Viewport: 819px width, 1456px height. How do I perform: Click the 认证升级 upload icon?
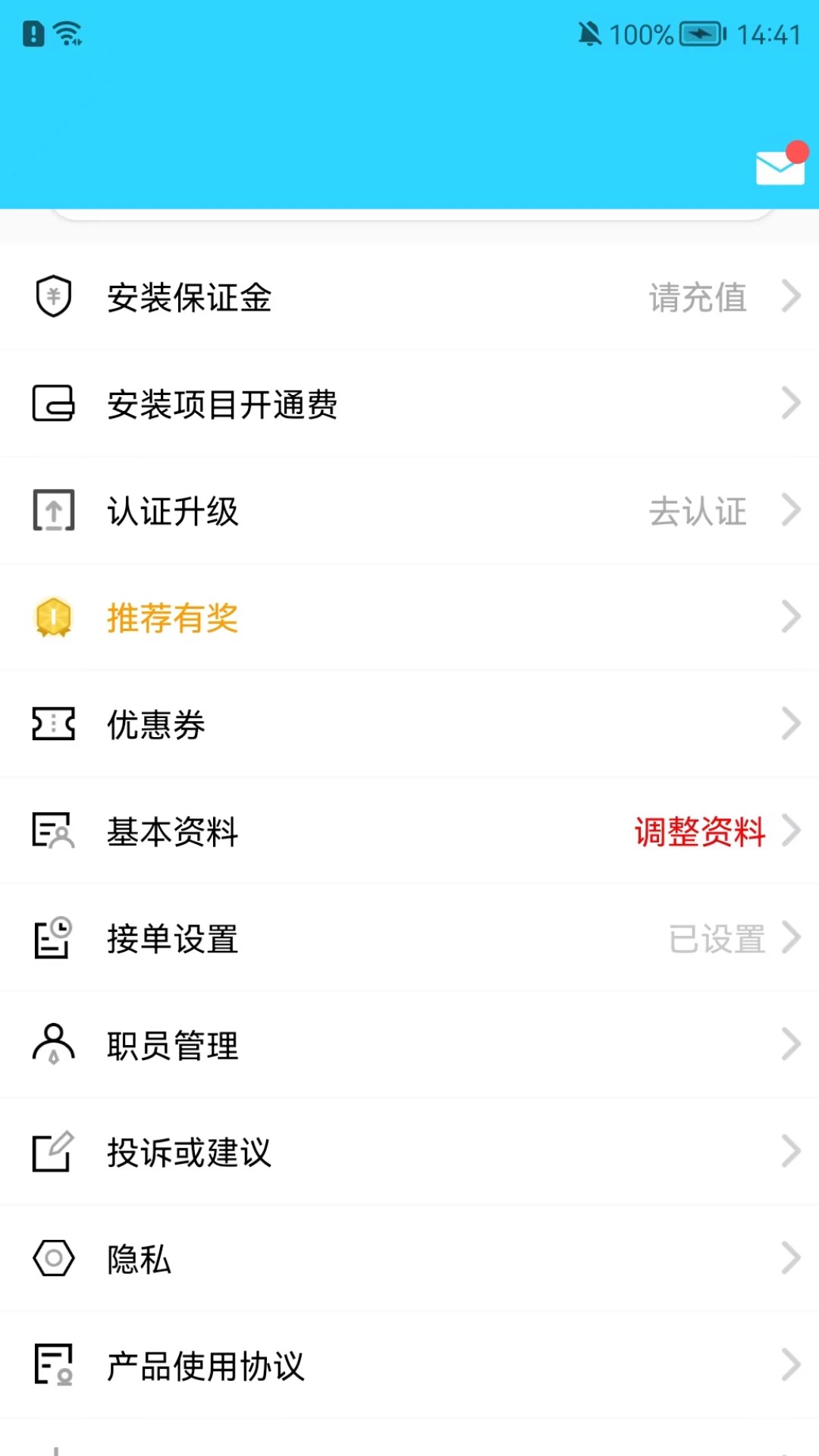tap(53, 511)
